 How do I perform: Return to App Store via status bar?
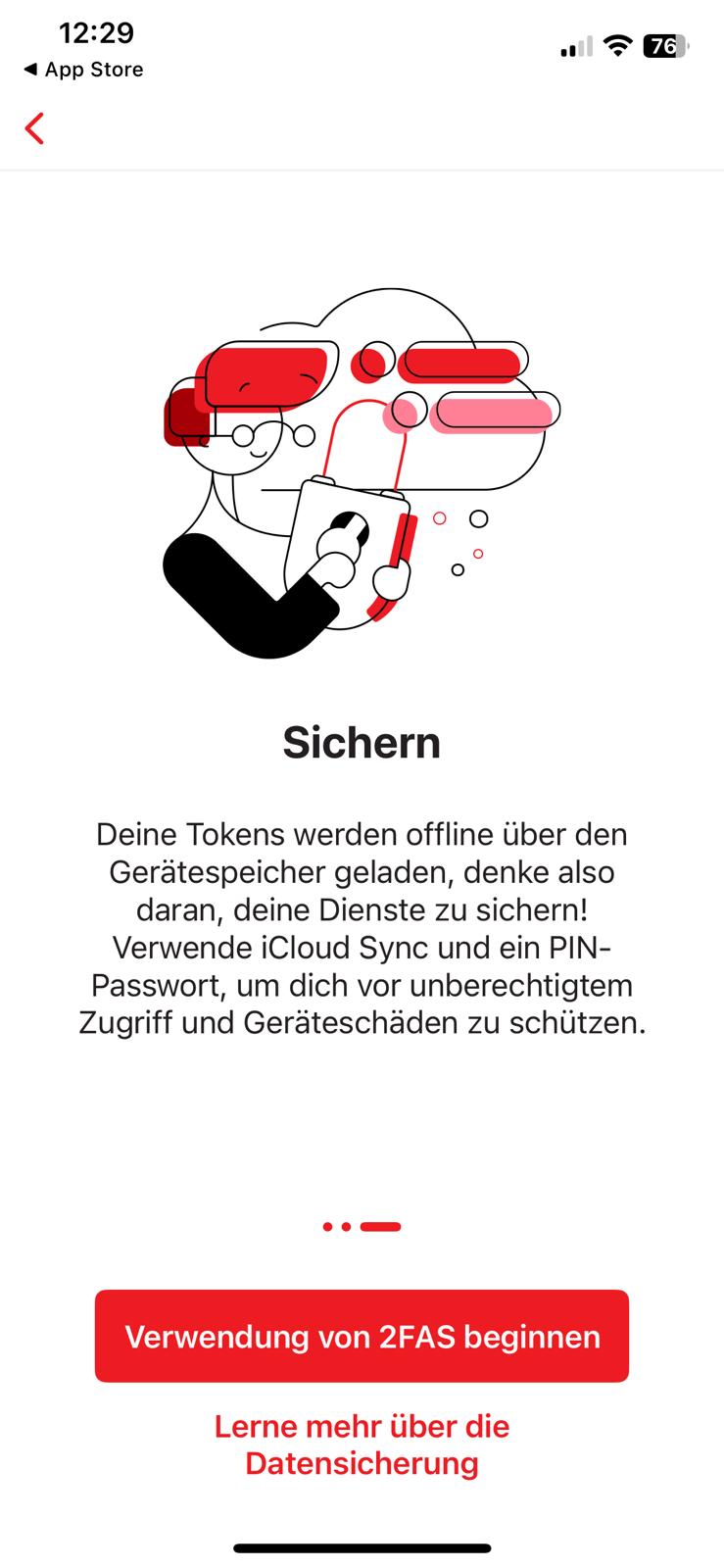click(x=84, y=70)
